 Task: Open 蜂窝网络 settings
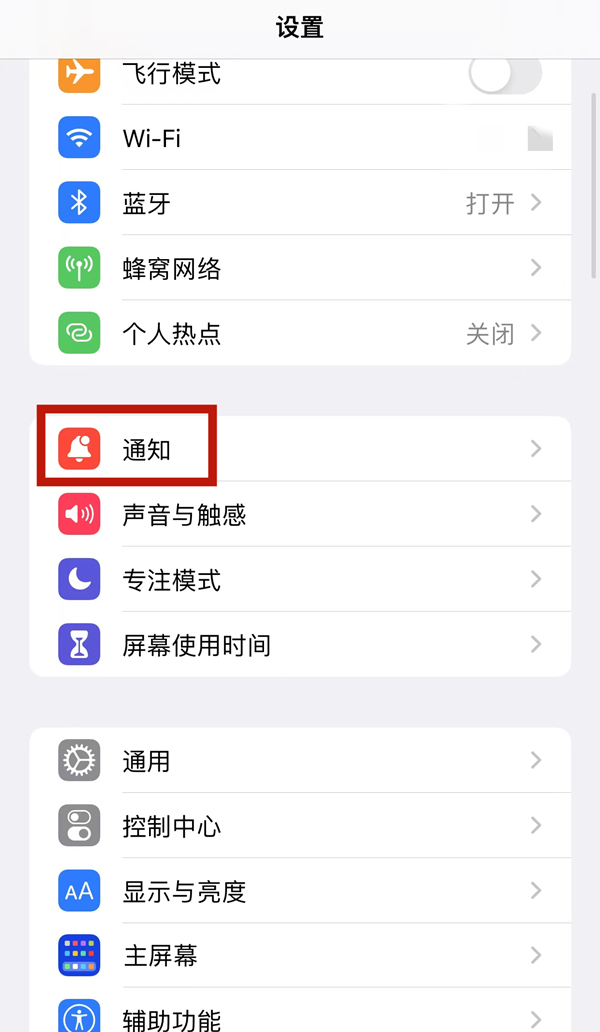click(x=300, y=269)
